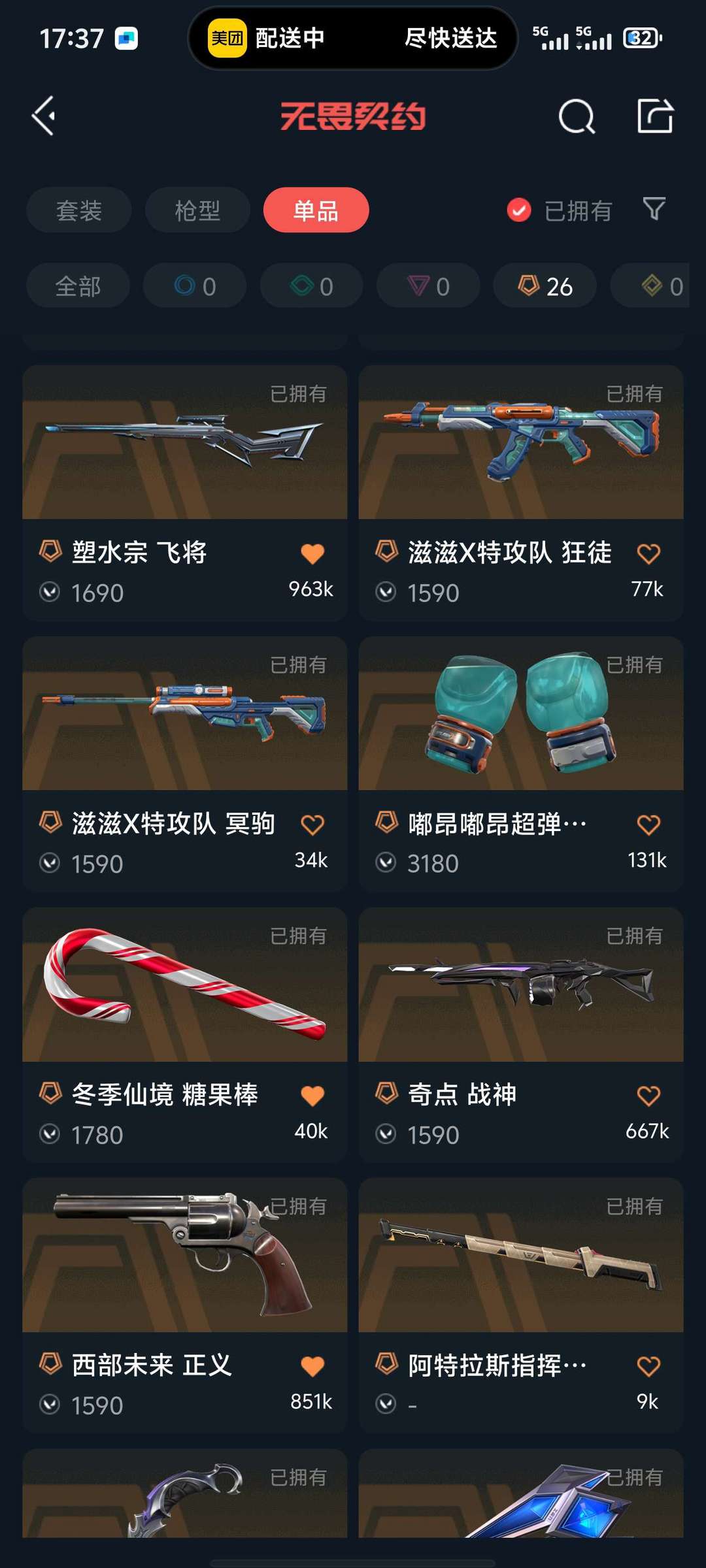
Task: Select the green tier rarity filter
Action: [311, 286]
